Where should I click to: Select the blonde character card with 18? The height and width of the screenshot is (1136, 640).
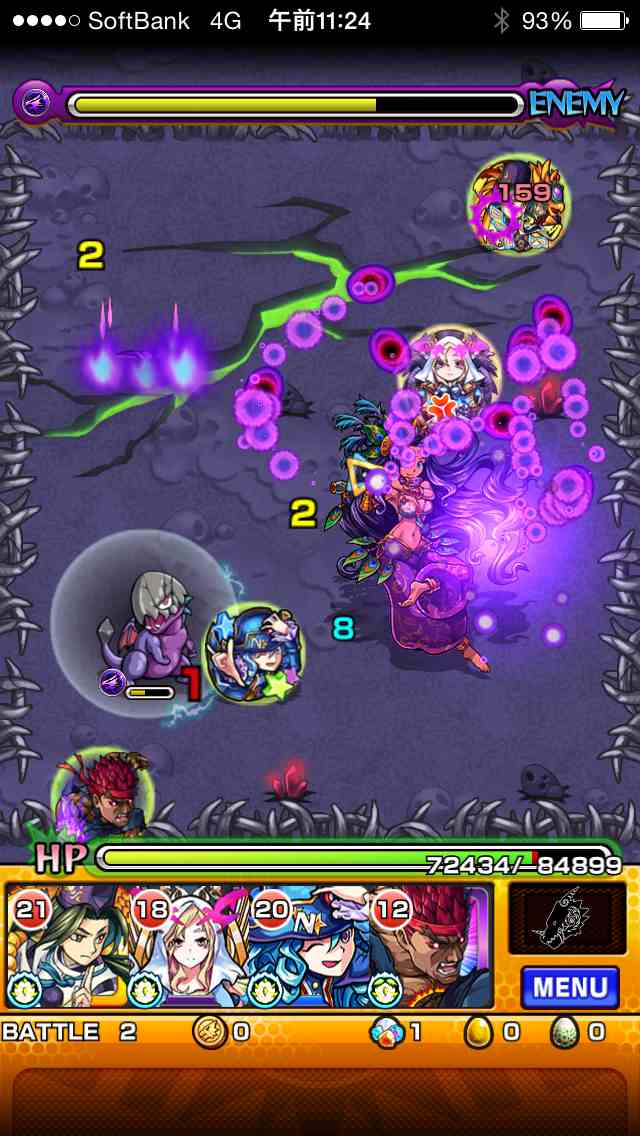point(188,946)
